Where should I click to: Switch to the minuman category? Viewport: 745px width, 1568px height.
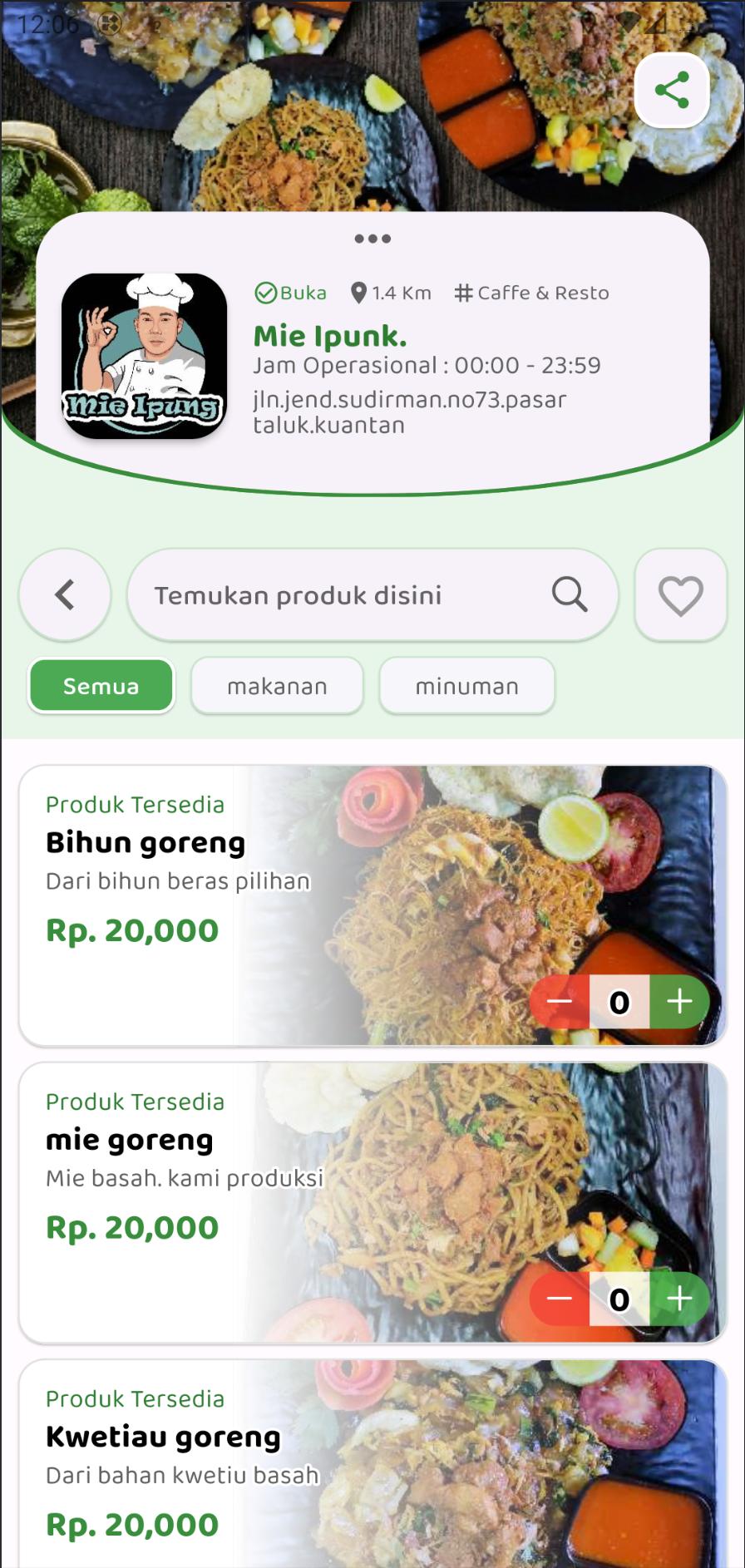click(x=466, y=686)
